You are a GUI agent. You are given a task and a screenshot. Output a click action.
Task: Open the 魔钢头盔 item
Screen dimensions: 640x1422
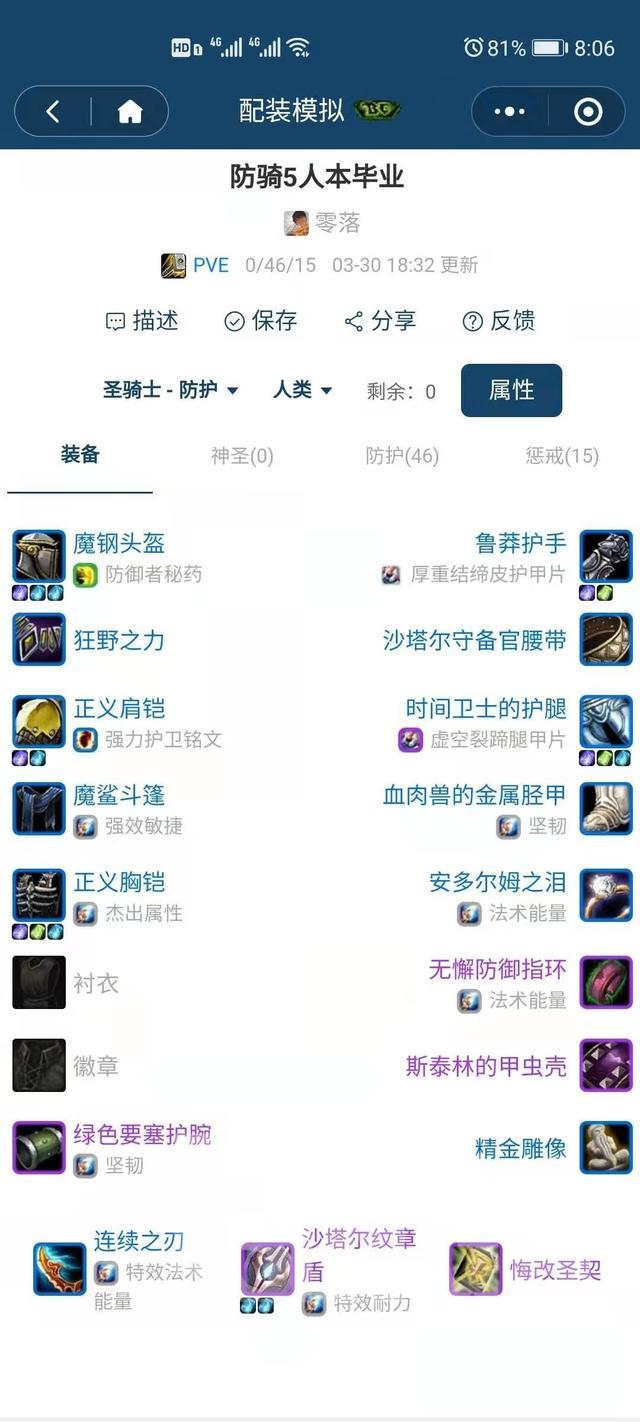(x=118, y=543)
